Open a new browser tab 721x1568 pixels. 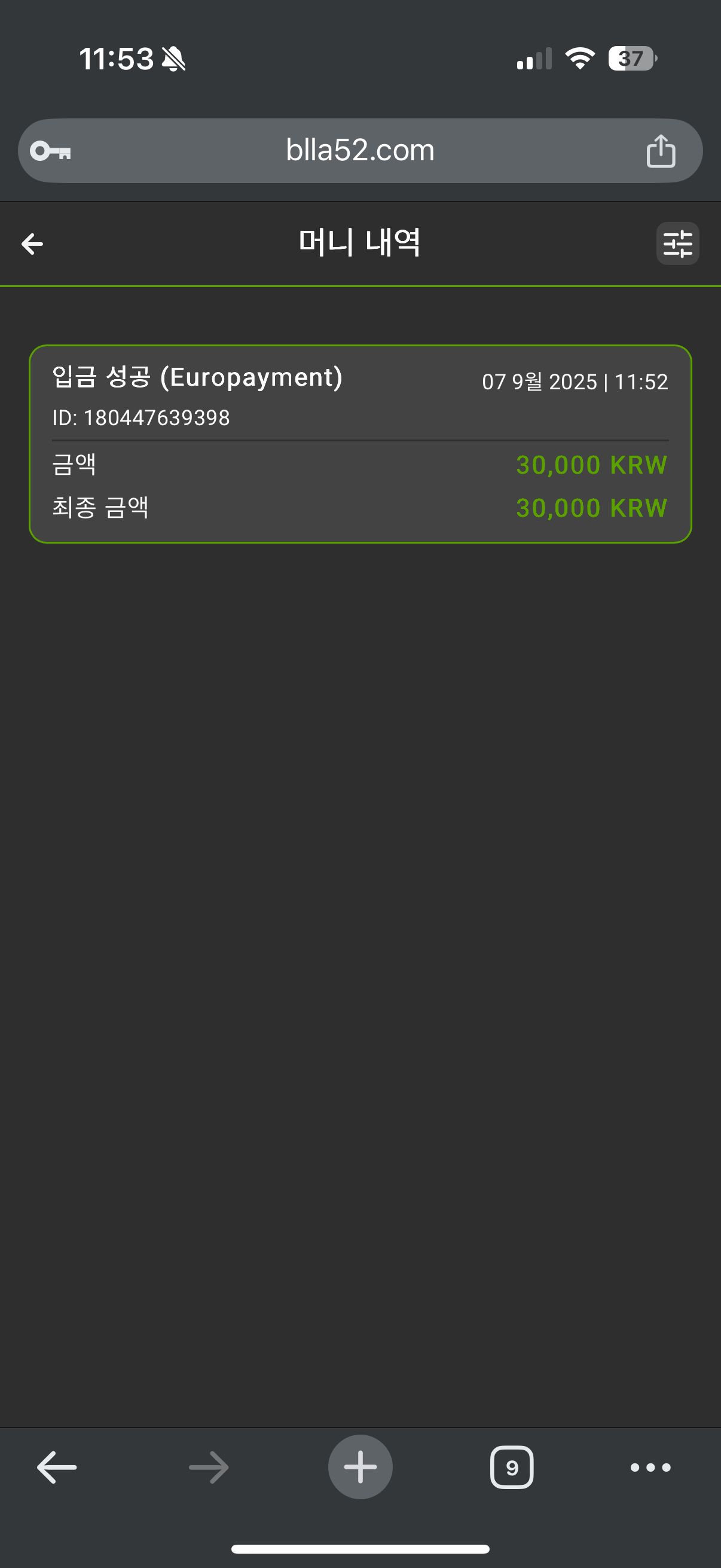point(360,1467)
